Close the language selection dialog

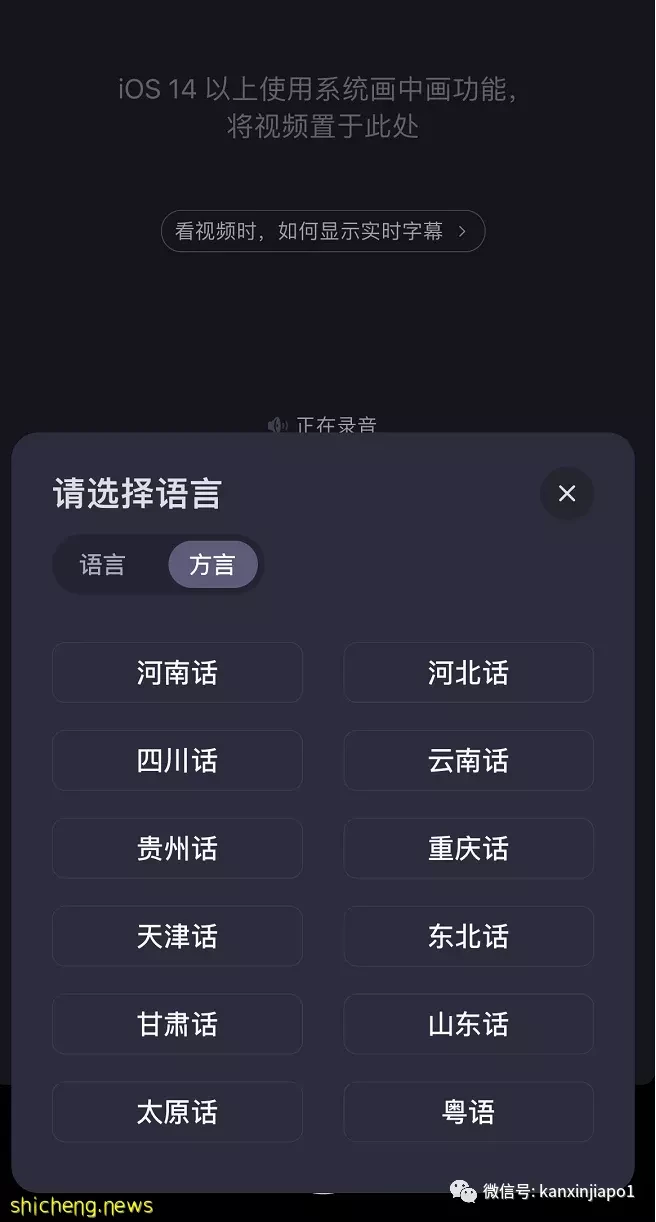(x=567, y=493)
